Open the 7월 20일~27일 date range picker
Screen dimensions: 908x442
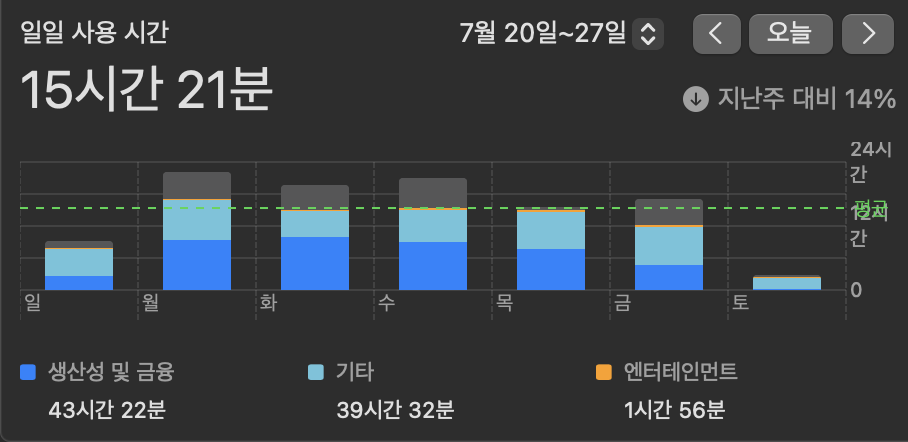[648, 33]
